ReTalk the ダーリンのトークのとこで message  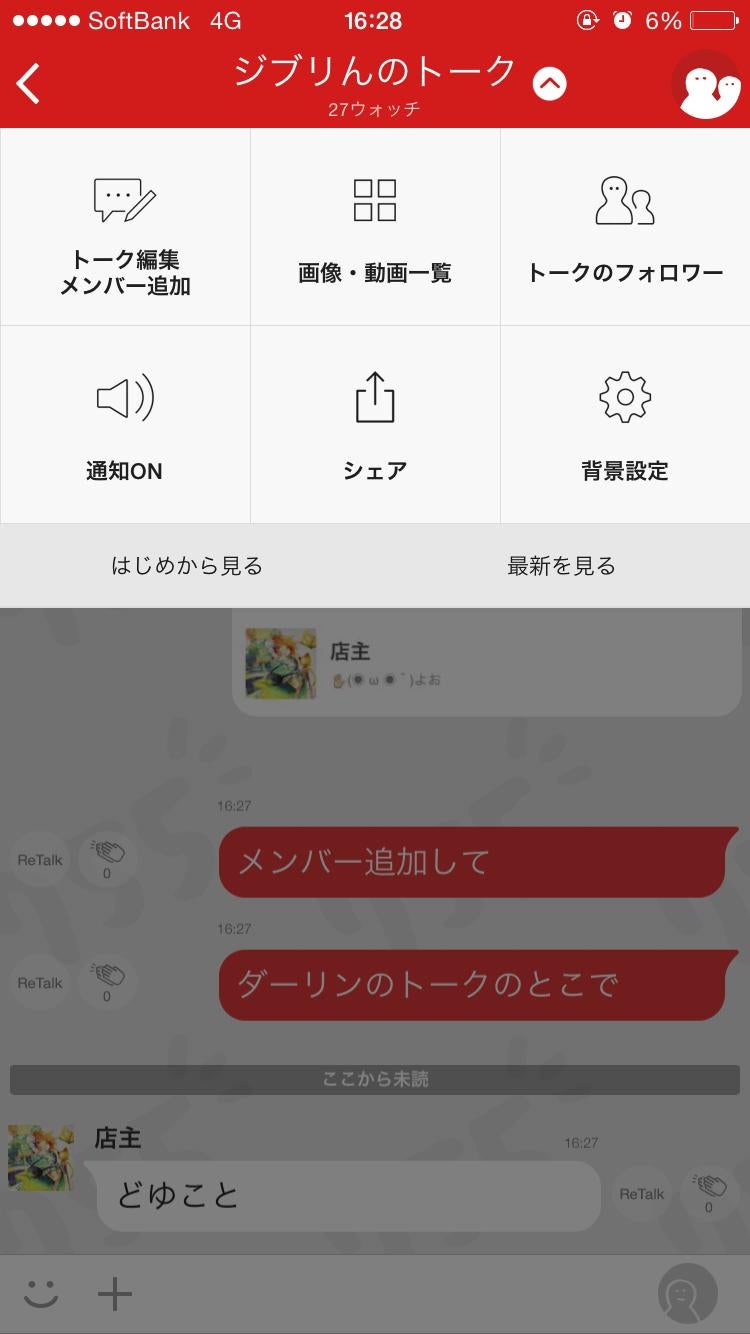[38, 982]
